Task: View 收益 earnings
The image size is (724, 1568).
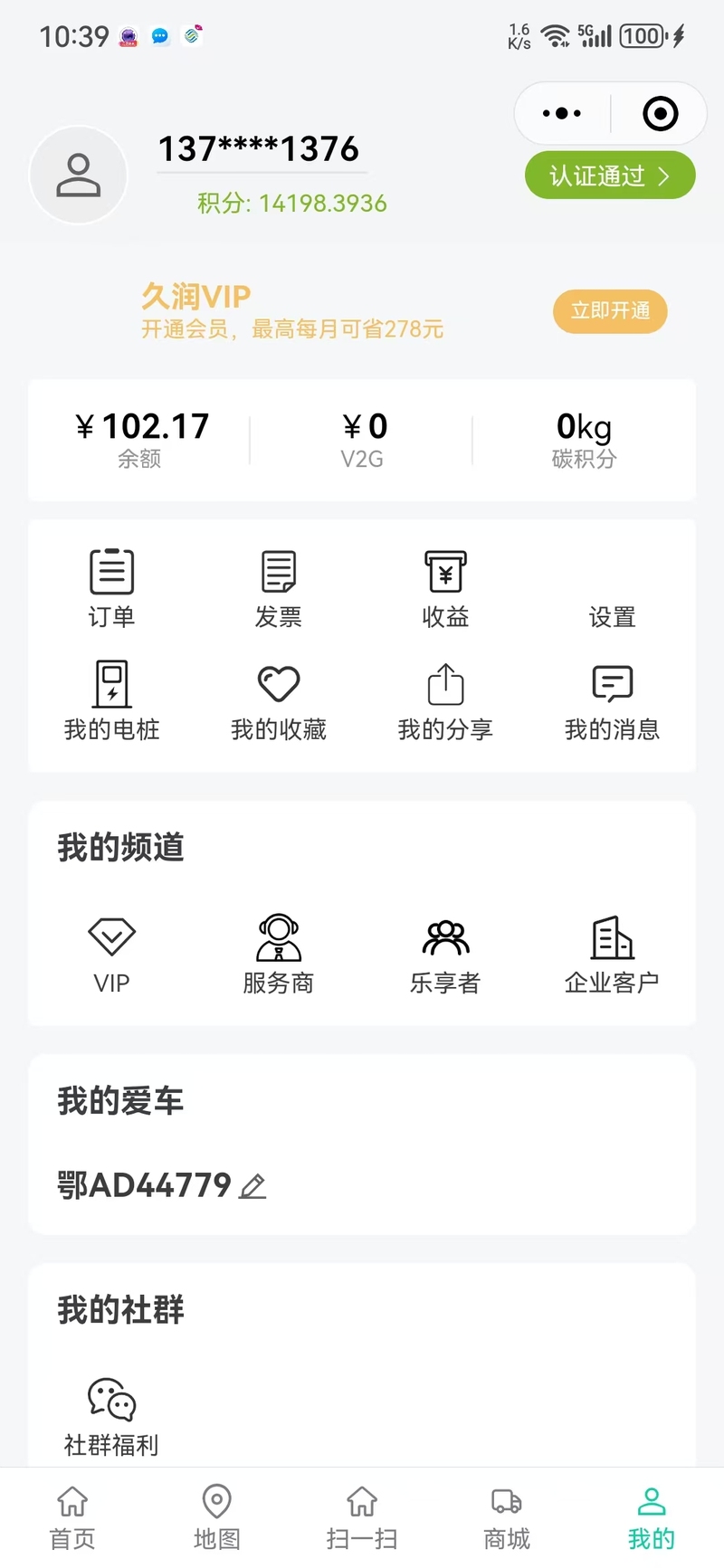Action: 445,589
